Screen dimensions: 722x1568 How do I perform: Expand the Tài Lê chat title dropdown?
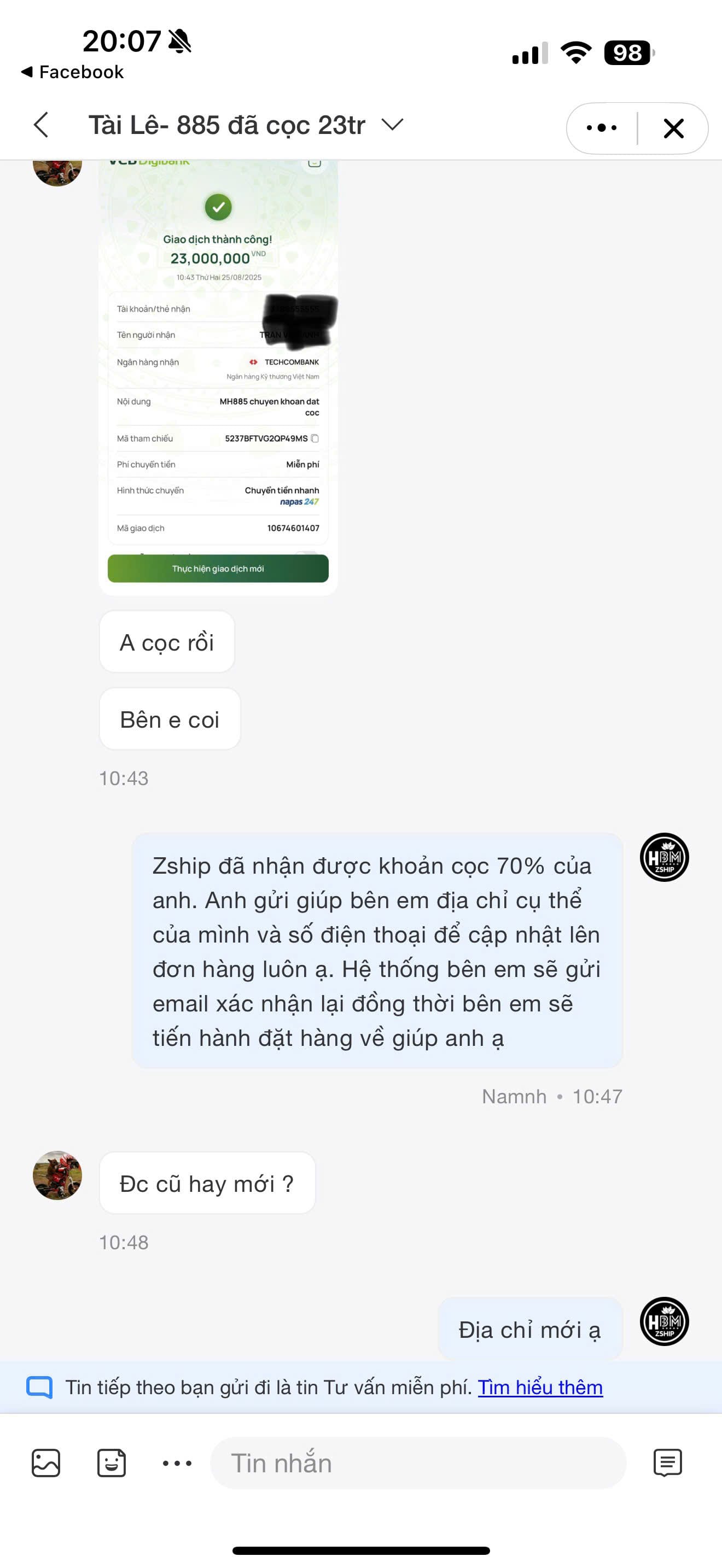[392, 125]
